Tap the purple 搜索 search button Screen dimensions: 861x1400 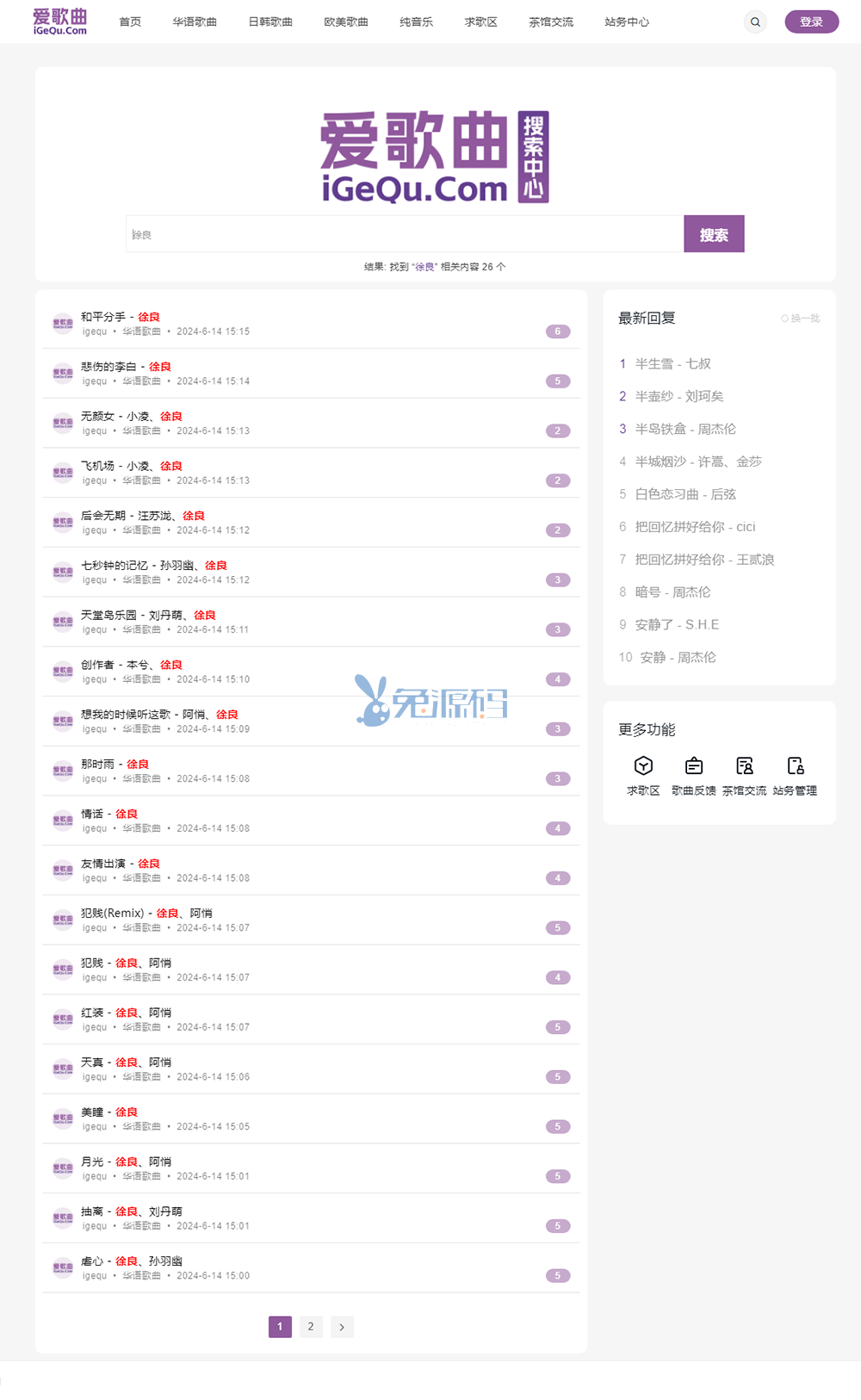pyautogui.click(x=714, y=234)
